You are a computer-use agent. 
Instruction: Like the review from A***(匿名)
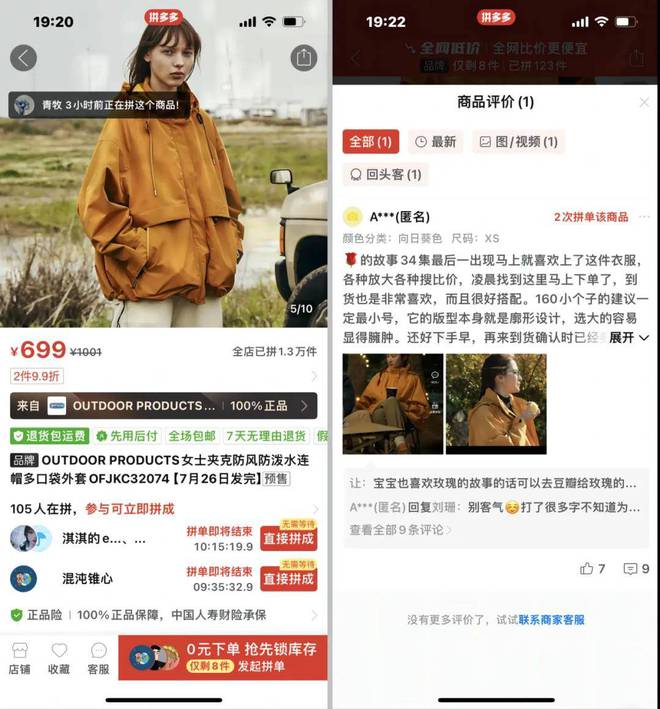pos(592,569)
